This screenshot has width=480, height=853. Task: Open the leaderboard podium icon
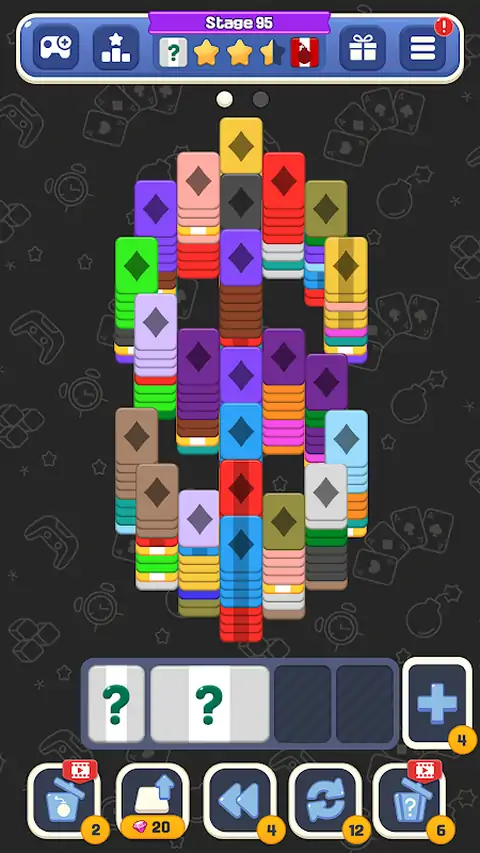pyautogui.click(x=115, y=48)
